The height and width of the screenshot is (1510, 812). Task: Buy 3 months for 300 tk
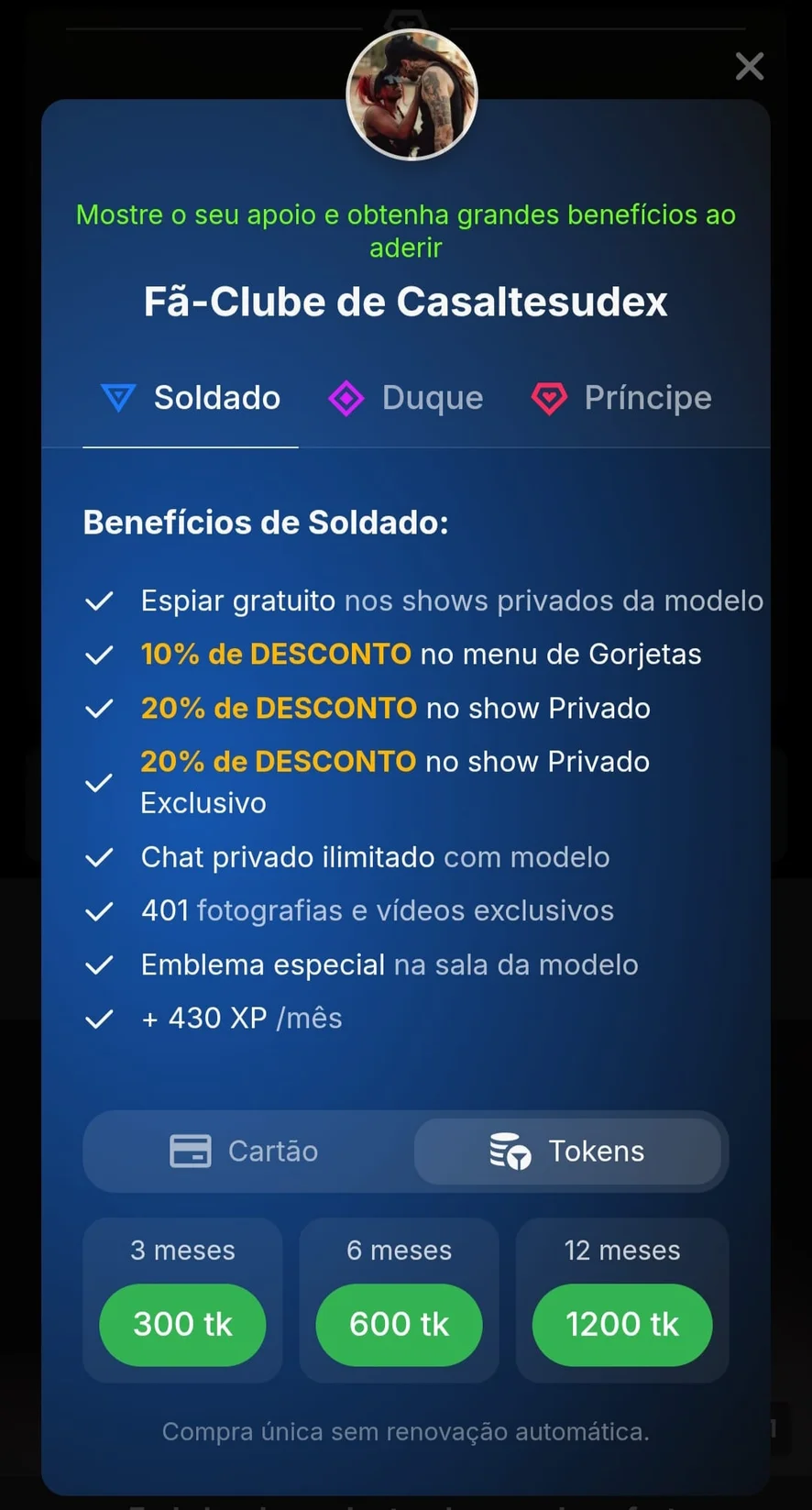(x=182, y=1324)
